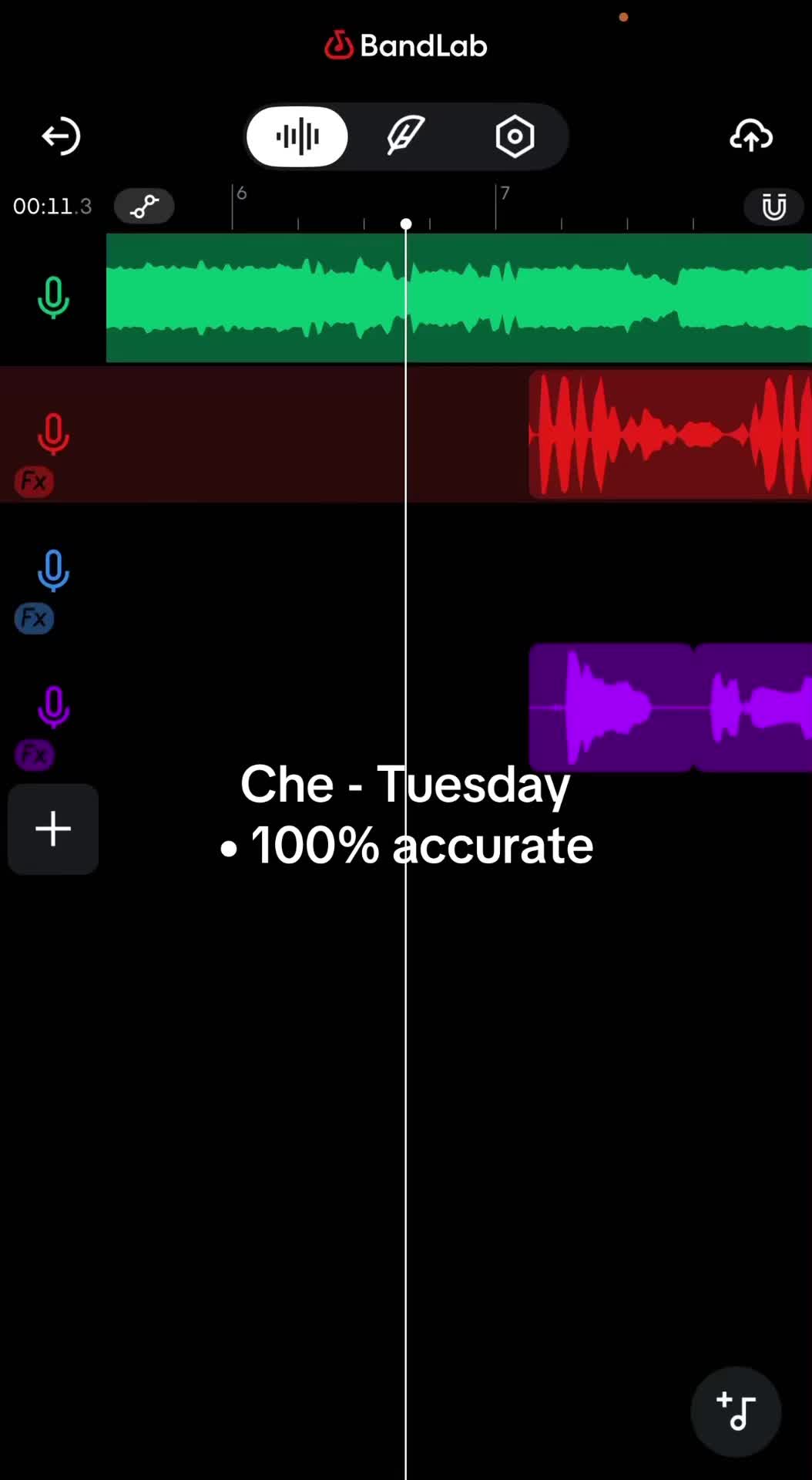Select the green audio waveform clip
The width and height of the screenshot is (812, 1480).
(459, 298)
